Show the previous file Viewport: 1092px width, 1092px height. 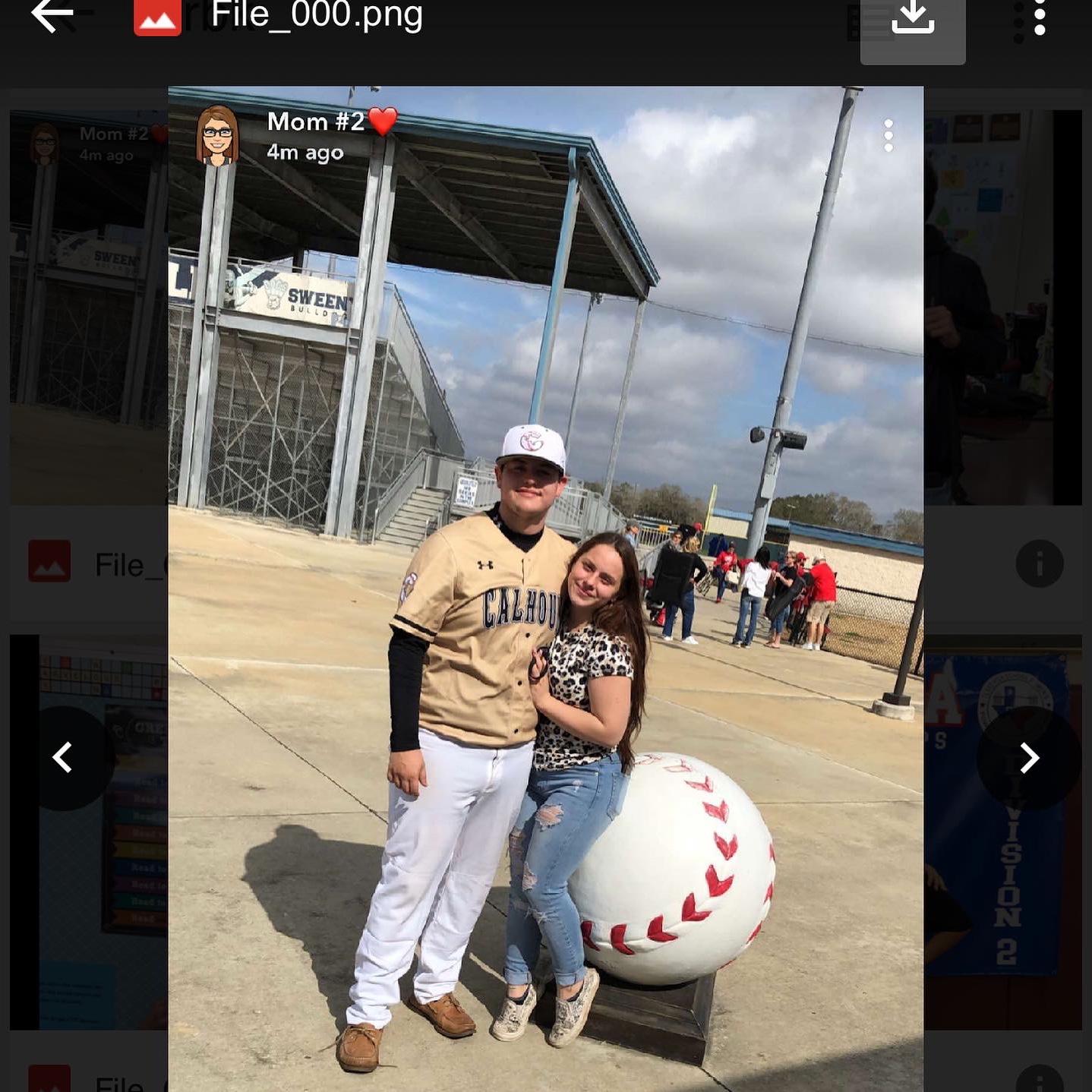click(x=63, y=757)
